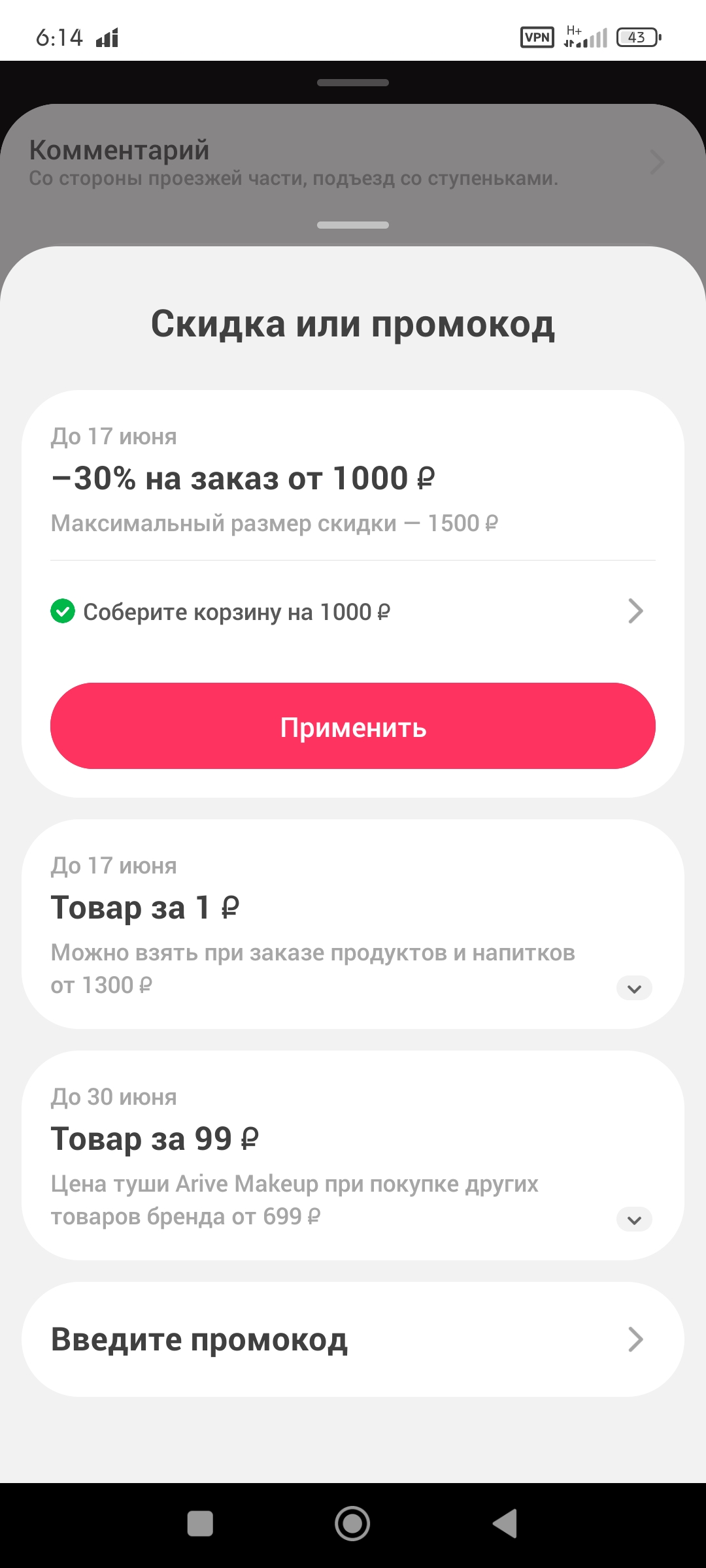Screen dimensions: 706x1568
Task: Apply the −30% discount with Применить
Action: [353, 726]
